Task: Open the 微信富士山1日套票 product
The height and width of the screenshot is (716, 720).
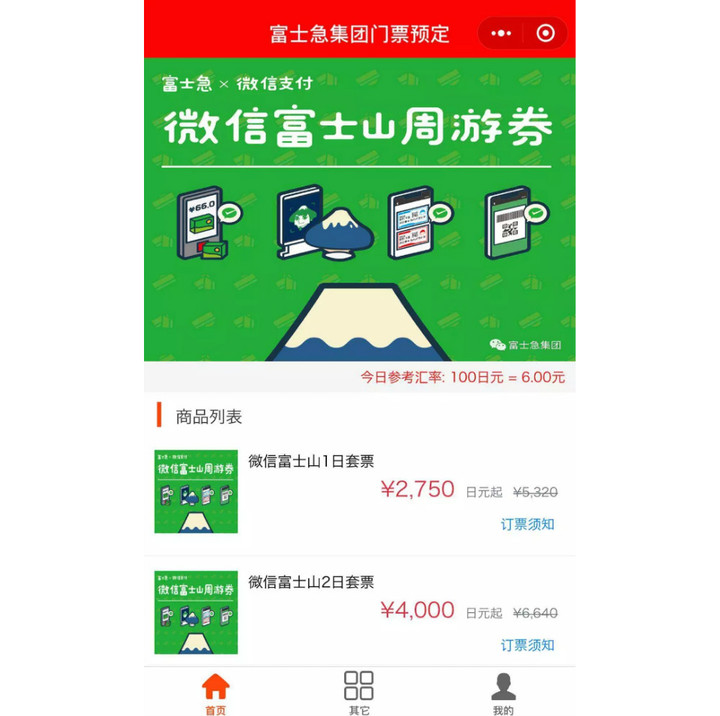Action: pyautogui.click(x=311, y=461)
